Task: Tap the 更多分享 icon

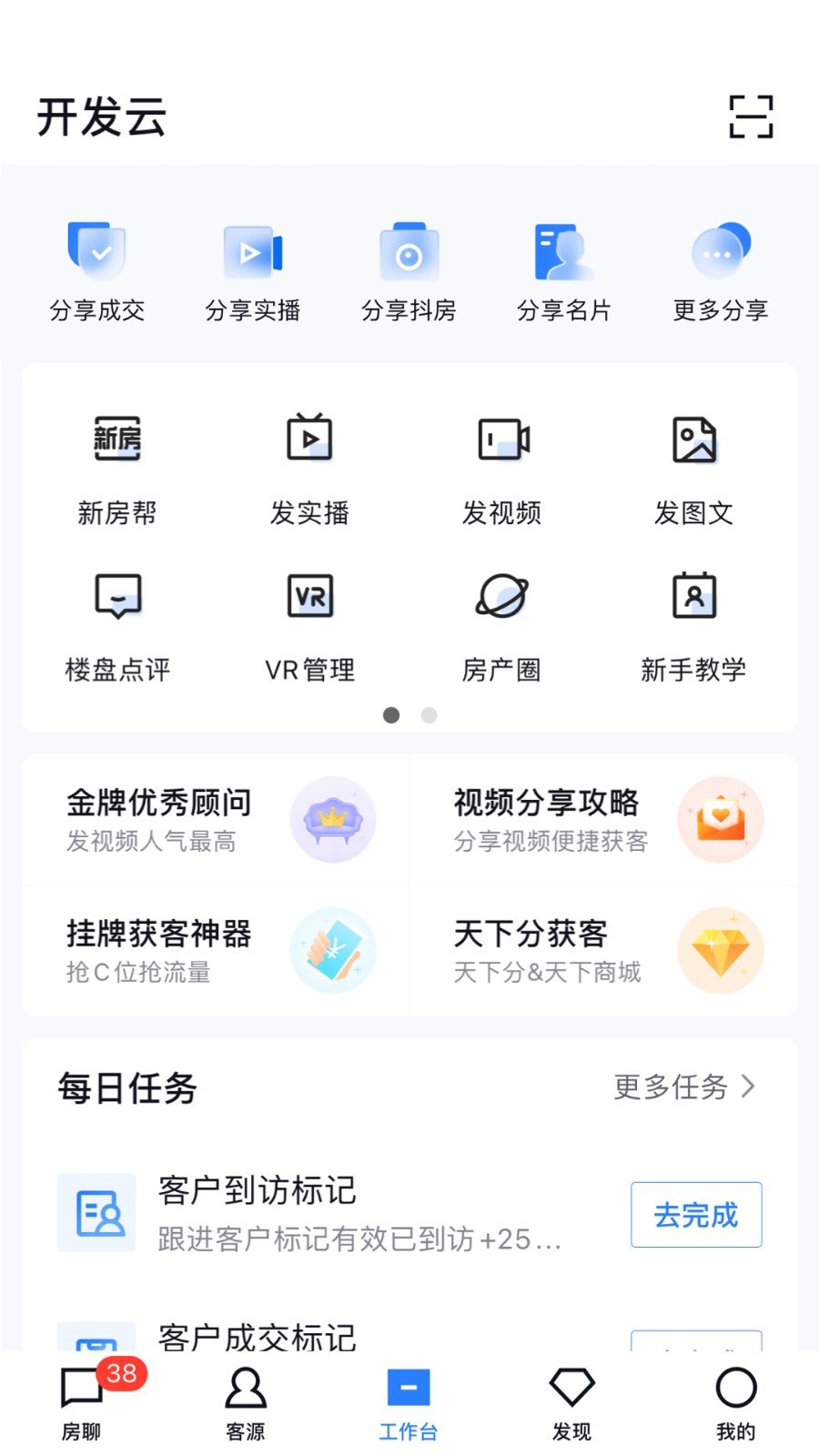Action: 720,268
